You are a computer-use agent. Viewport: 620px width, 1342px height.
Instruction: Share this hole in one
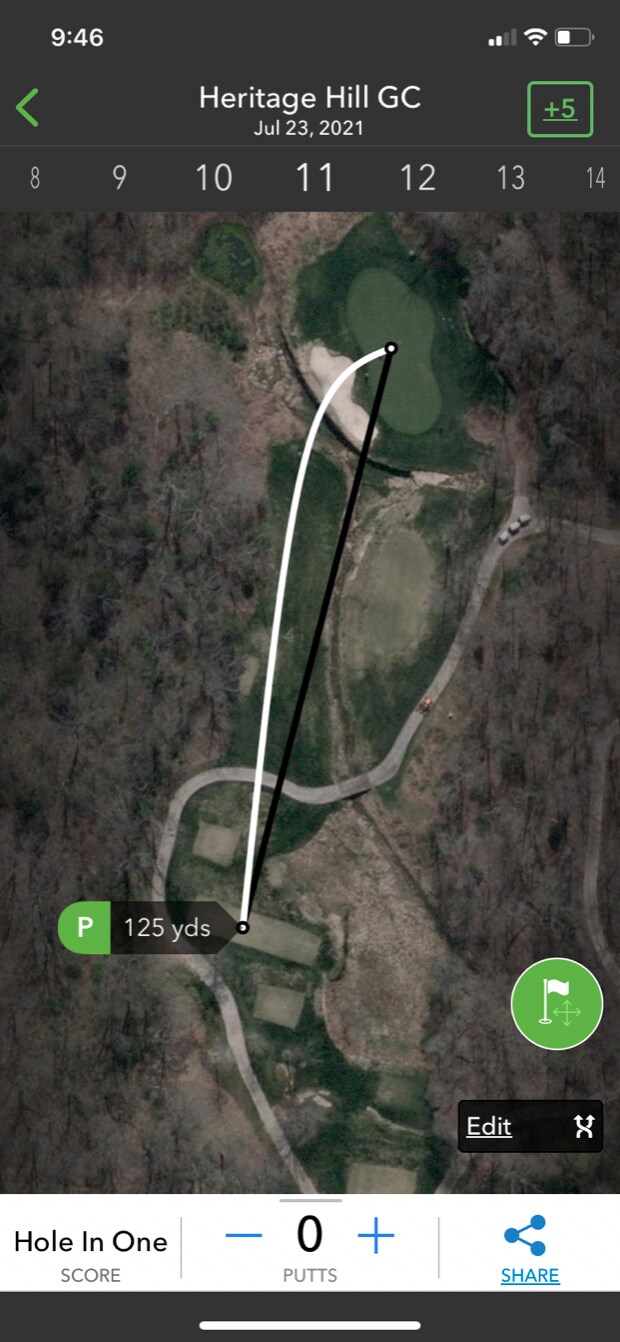pyautogui.click(x=529, y=1248)
